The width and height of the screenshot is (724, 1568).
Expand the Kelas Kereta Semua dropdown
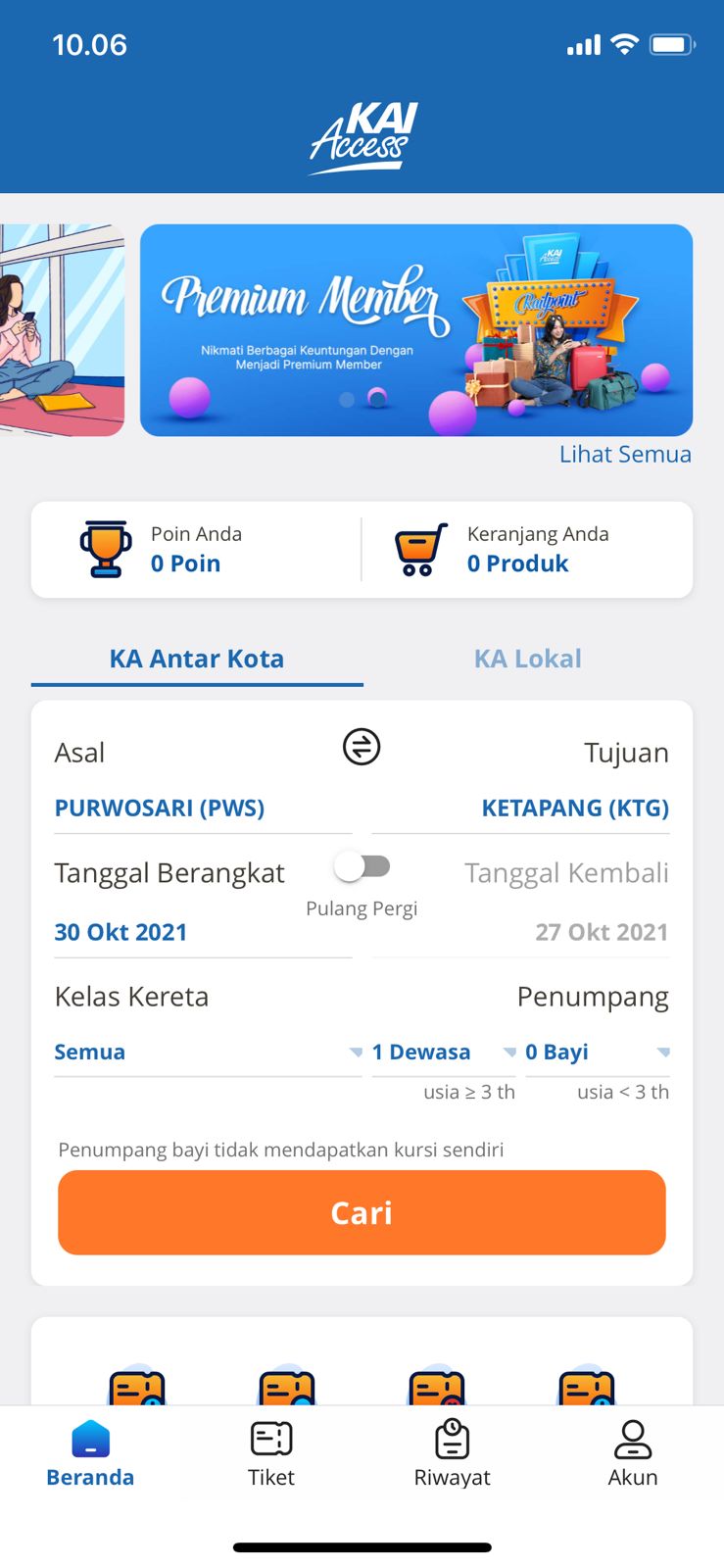pyautogui.click(x=209, y=1053)
